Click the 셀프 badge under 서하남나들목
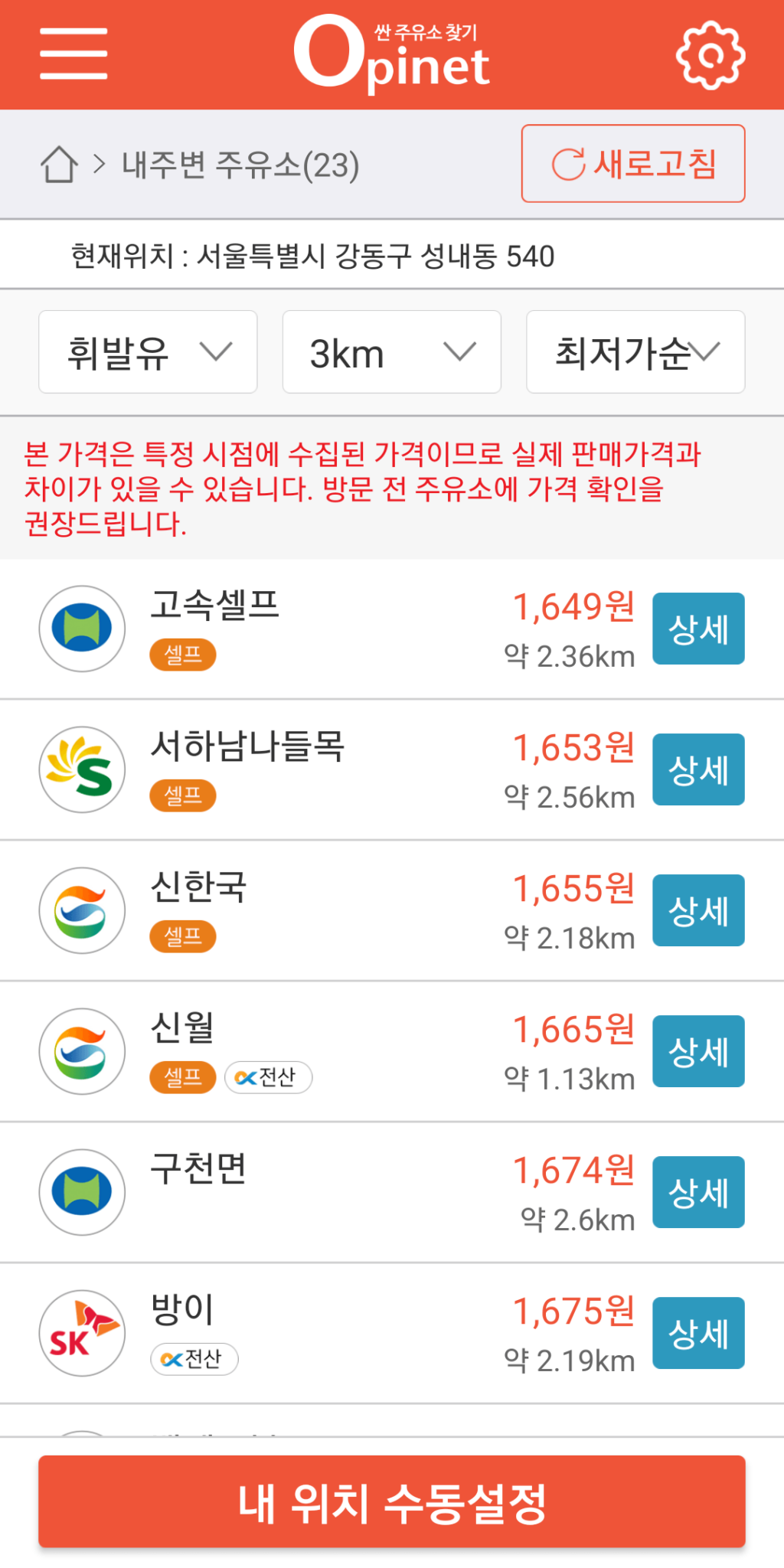Image resolution: width=784 pixels, height=1568 pixels. point(183,795)
